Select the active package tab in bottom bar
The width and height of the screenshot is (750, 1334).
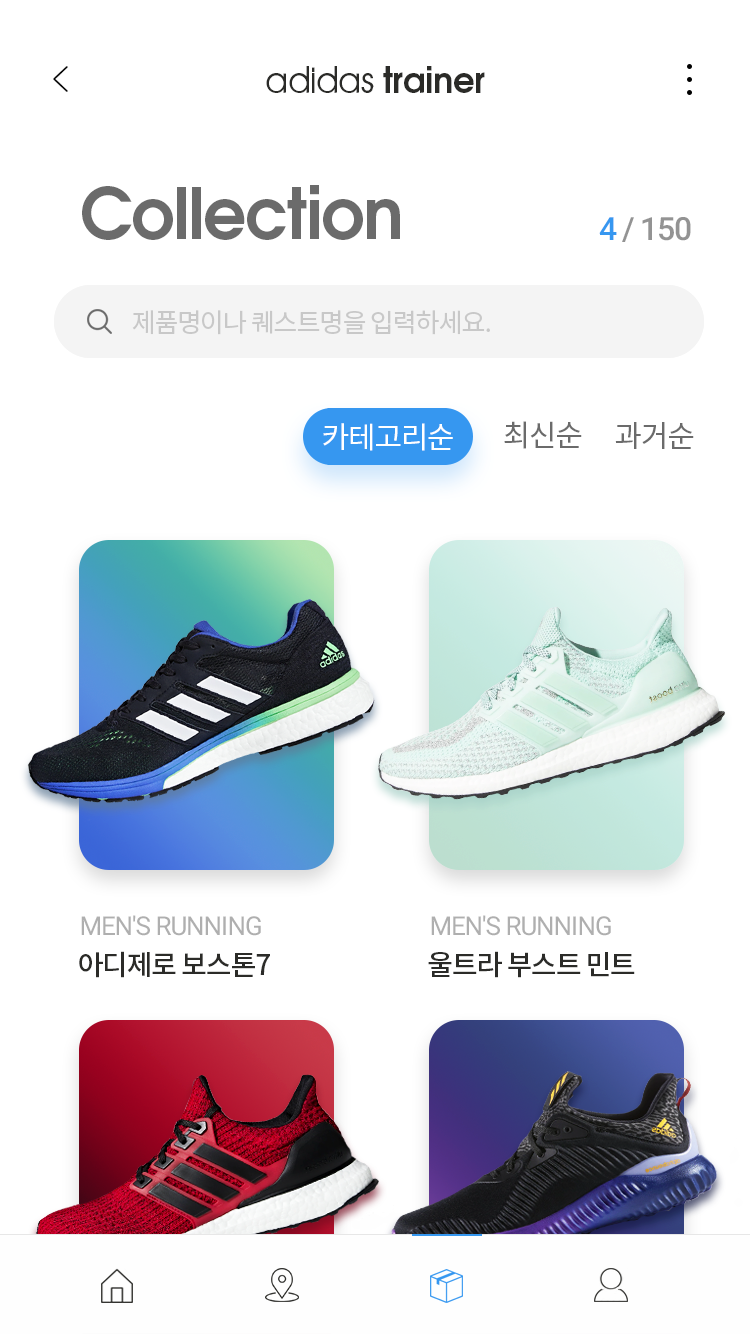[448, 1287]
